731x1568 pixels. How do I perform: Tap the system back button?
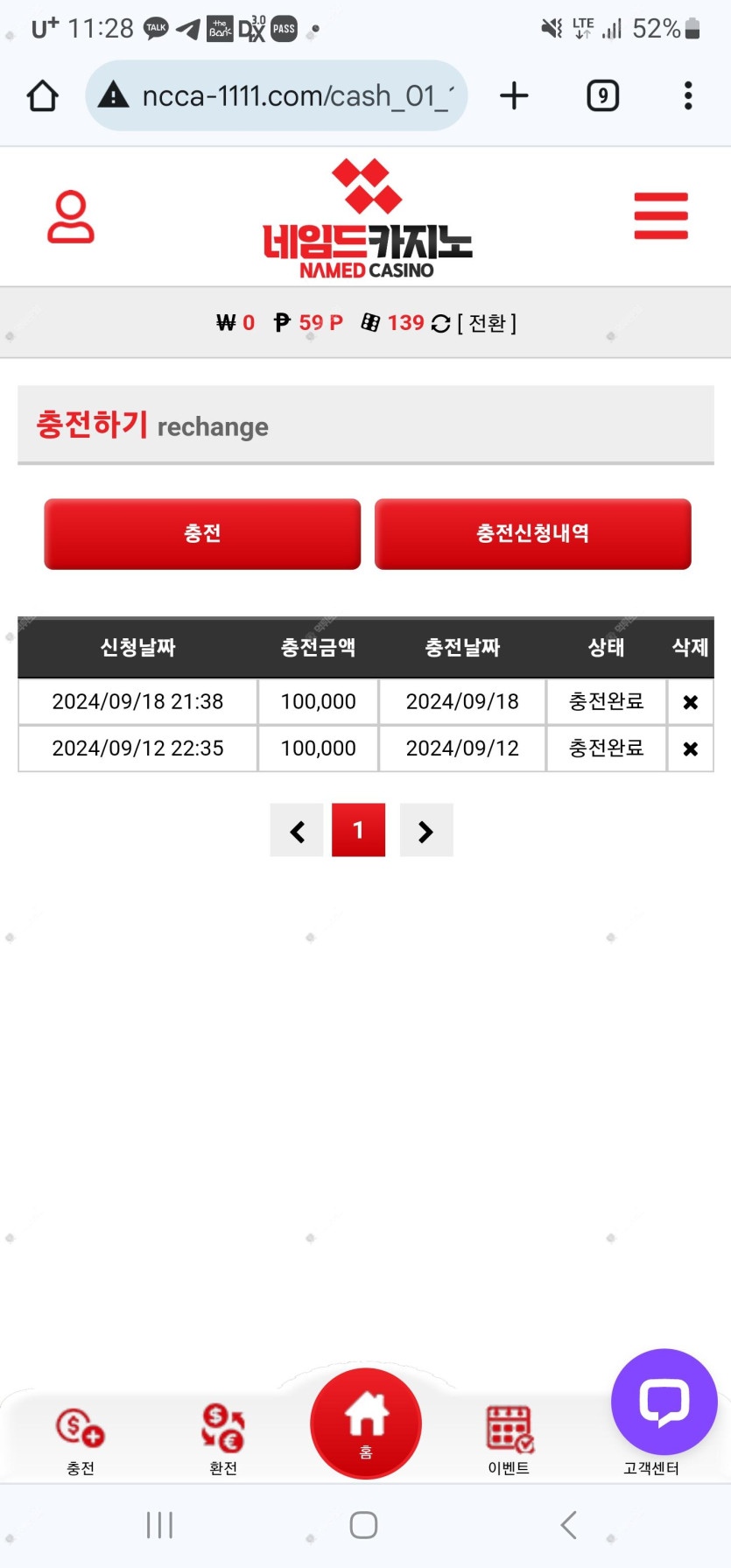(x=569, y=1524)
